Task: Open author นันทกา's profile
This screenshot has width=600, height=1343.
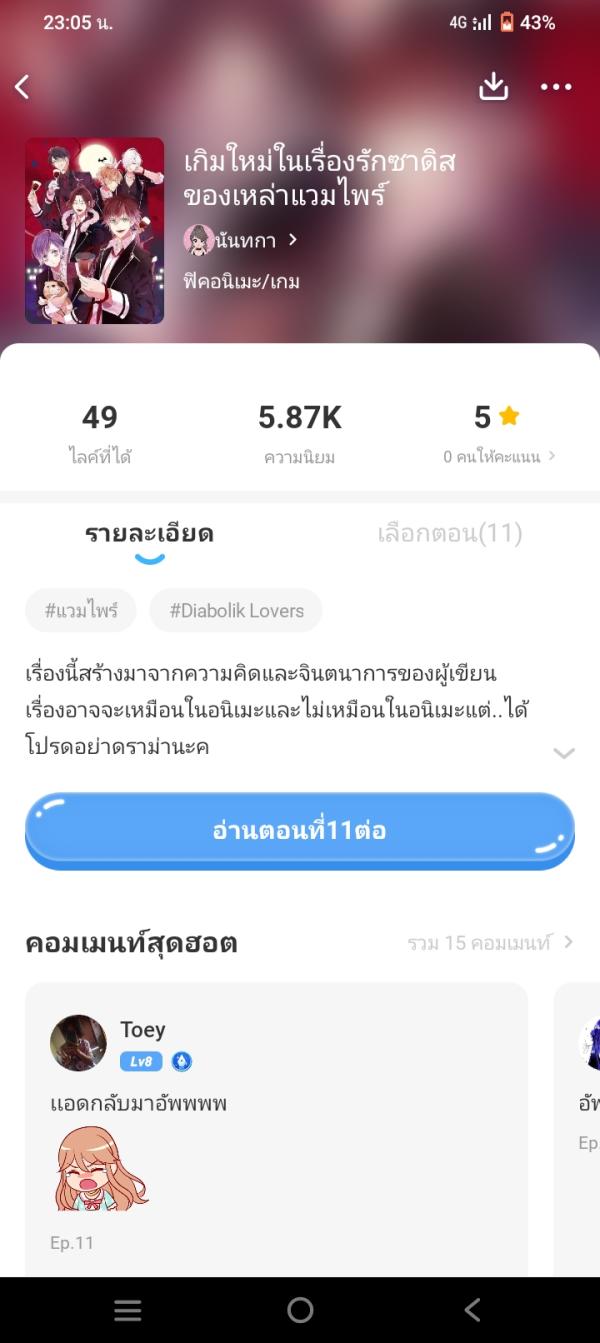Action: tap(241, 240)
